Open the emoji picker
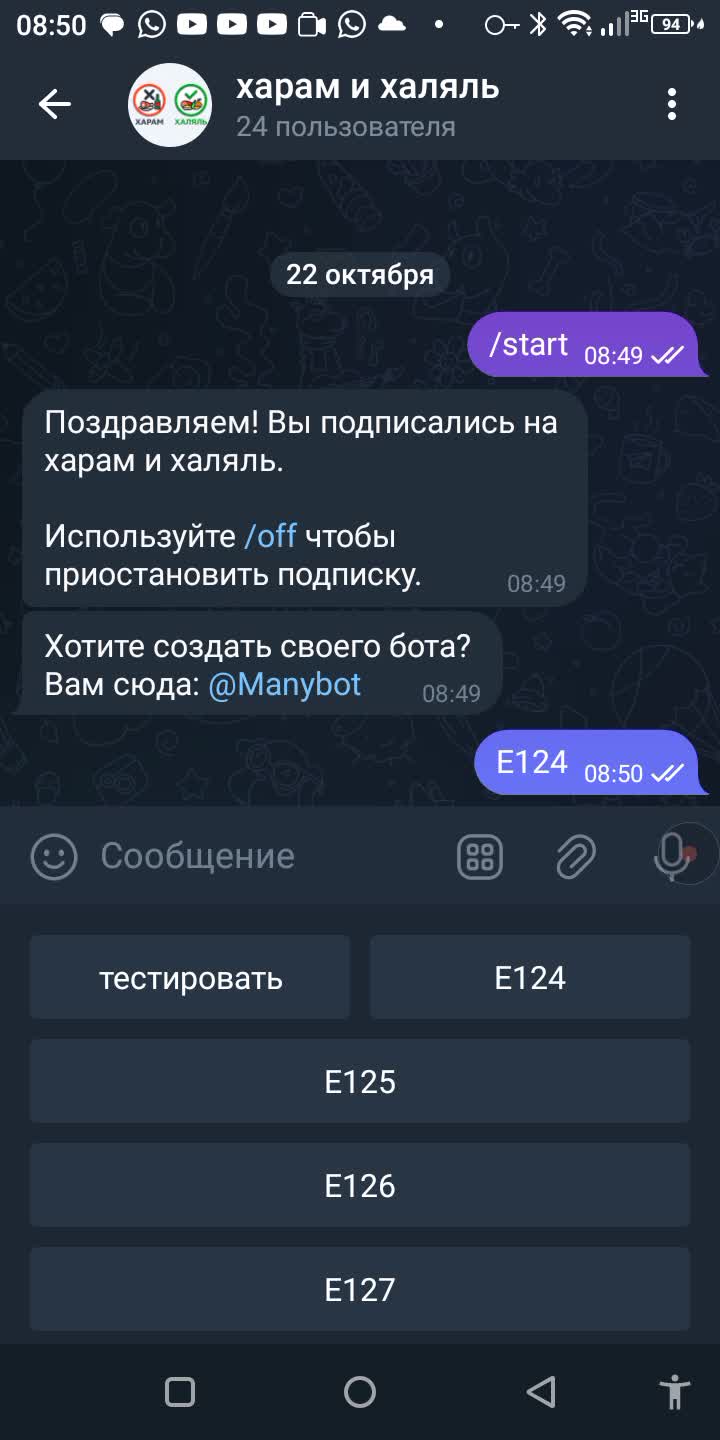The image size is (720, 1440). point(54,857)
